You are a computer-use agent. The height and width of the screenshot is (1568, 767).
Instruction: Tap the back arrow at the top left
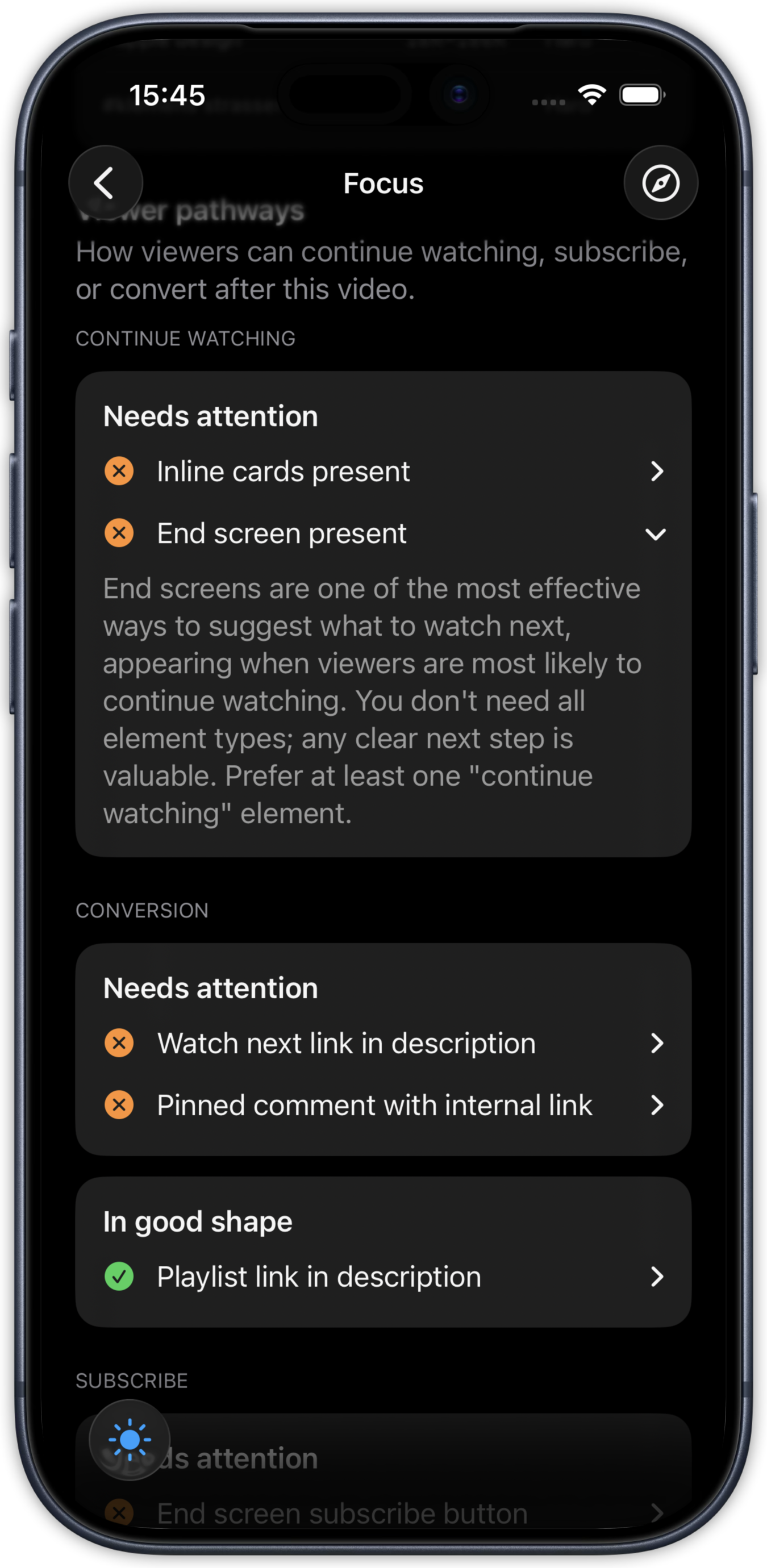click(105, 182)
